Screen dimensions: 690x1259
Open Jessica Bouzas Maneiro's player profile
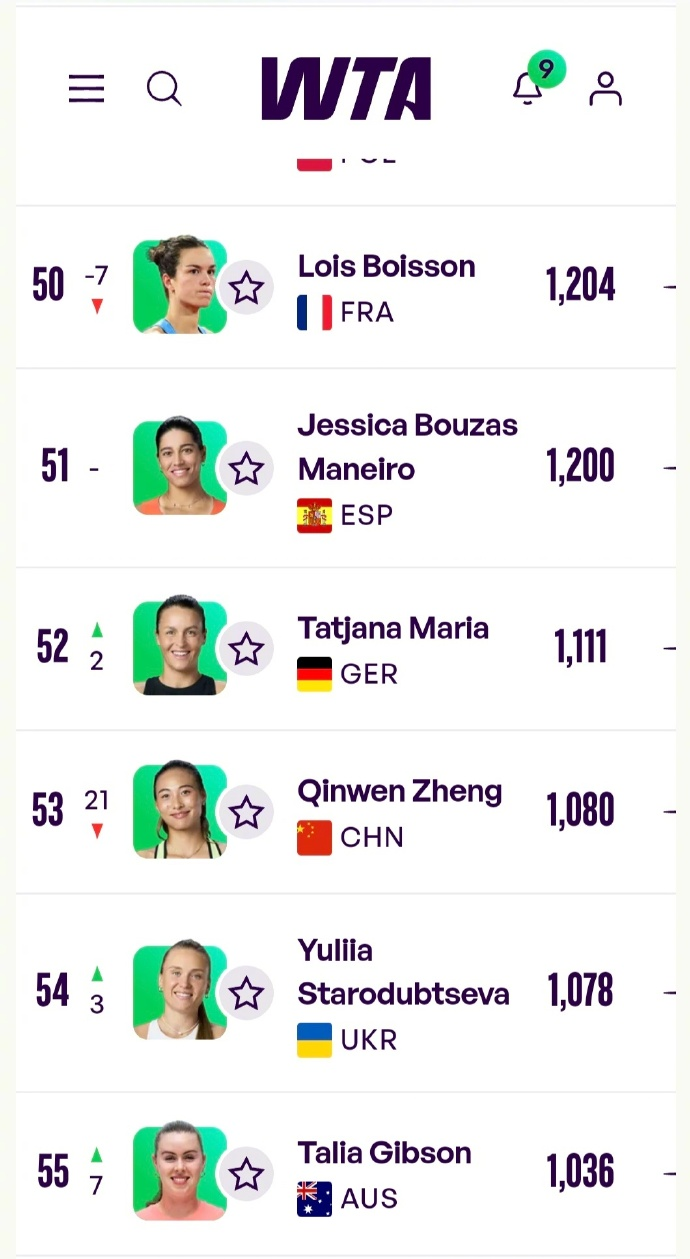pyautogui.click(x=407, y=447)
